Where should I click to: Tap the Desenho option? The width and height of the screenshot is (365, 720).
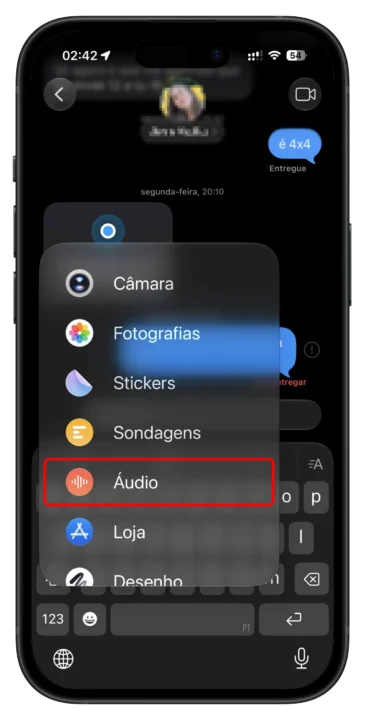tap(159, 579)
